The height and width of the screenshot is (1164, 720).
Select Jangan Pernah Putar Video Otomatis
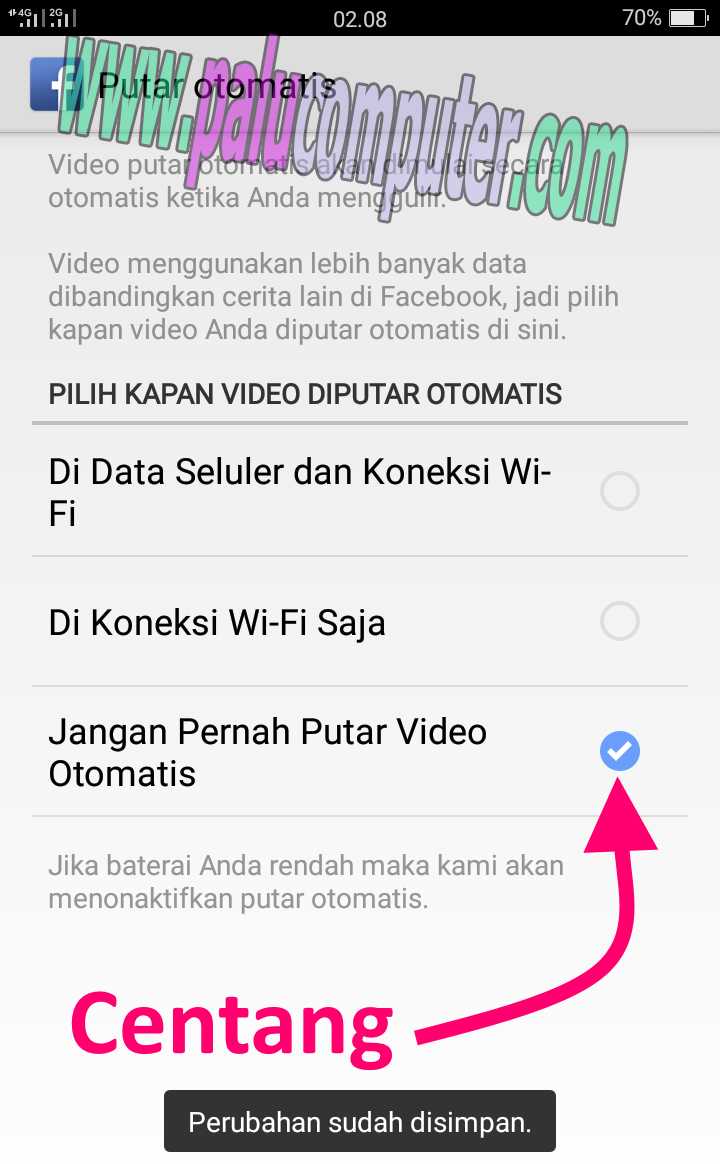[619, 751]
